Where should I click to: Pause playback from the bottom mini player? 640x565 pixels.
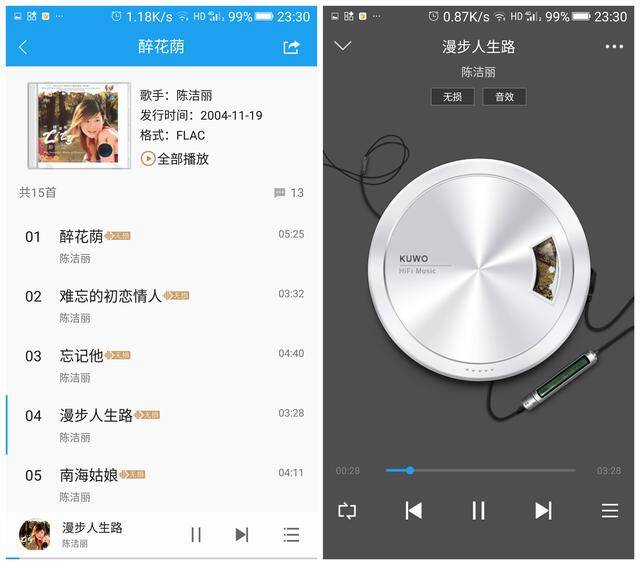(x=196, y=535)
